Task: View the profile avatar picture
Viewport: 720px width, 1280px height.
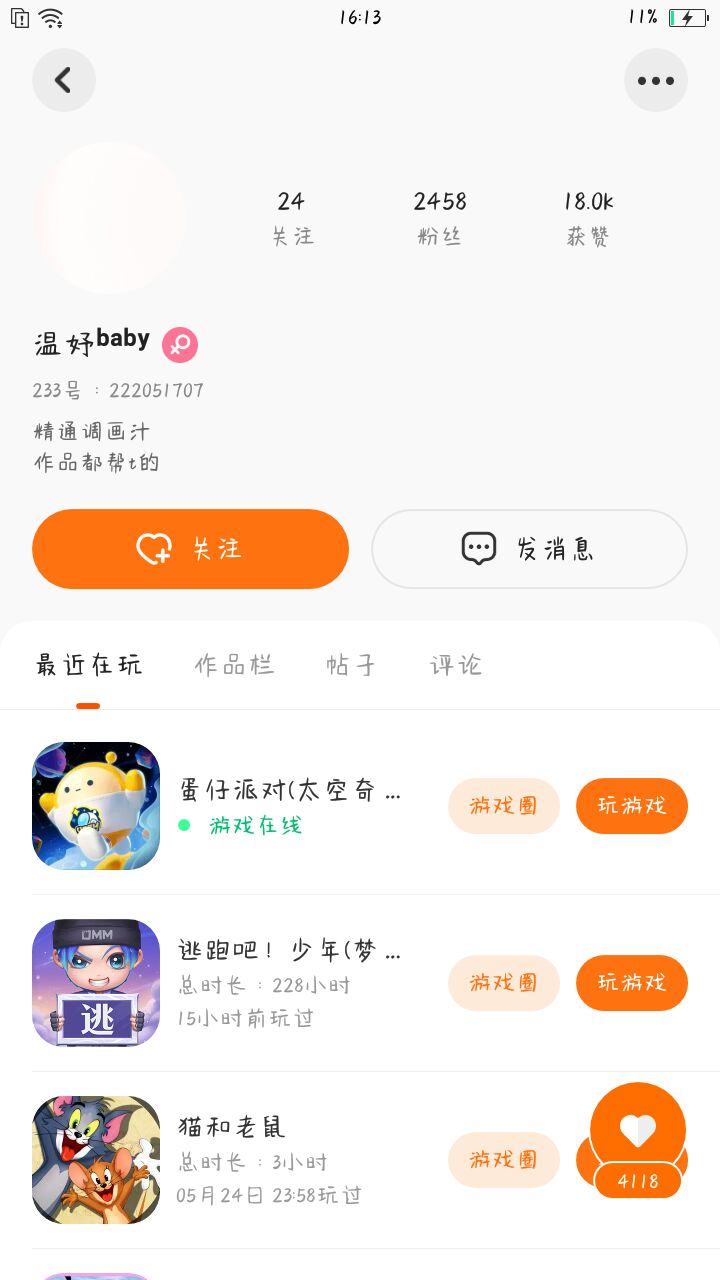Action: coord(110,217)
